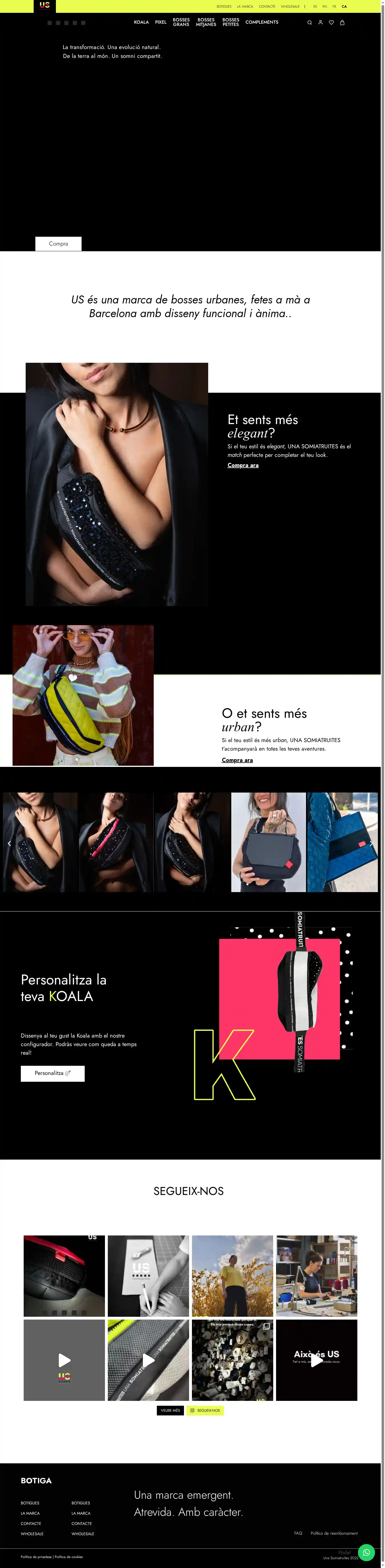Tap the Compra button on the banner
Screen dimensions: 385x1568
click(58, 244)
